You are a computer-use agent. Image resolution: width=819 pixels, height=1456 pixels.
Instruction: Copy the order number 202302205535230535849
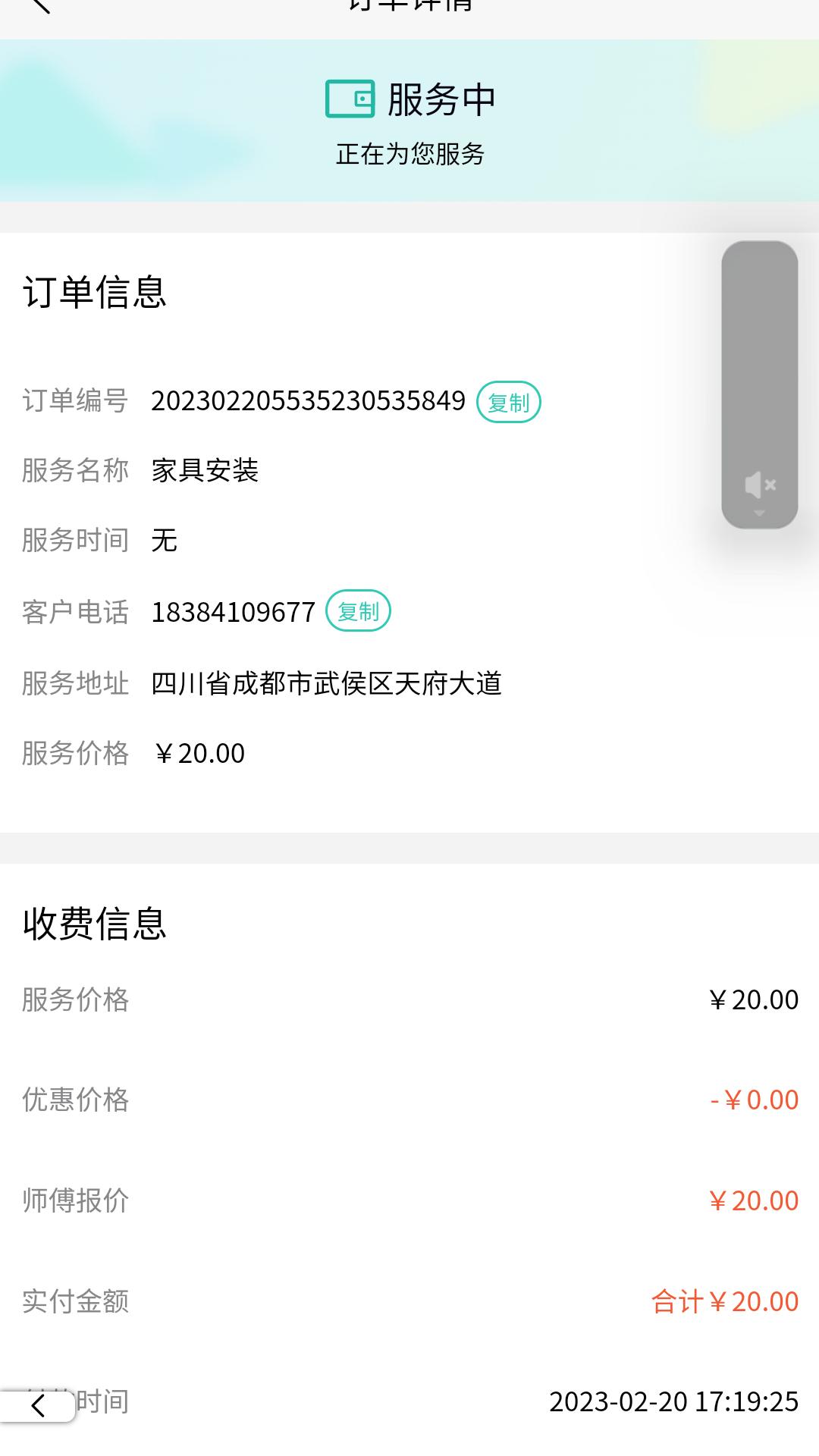click(508, 403)
